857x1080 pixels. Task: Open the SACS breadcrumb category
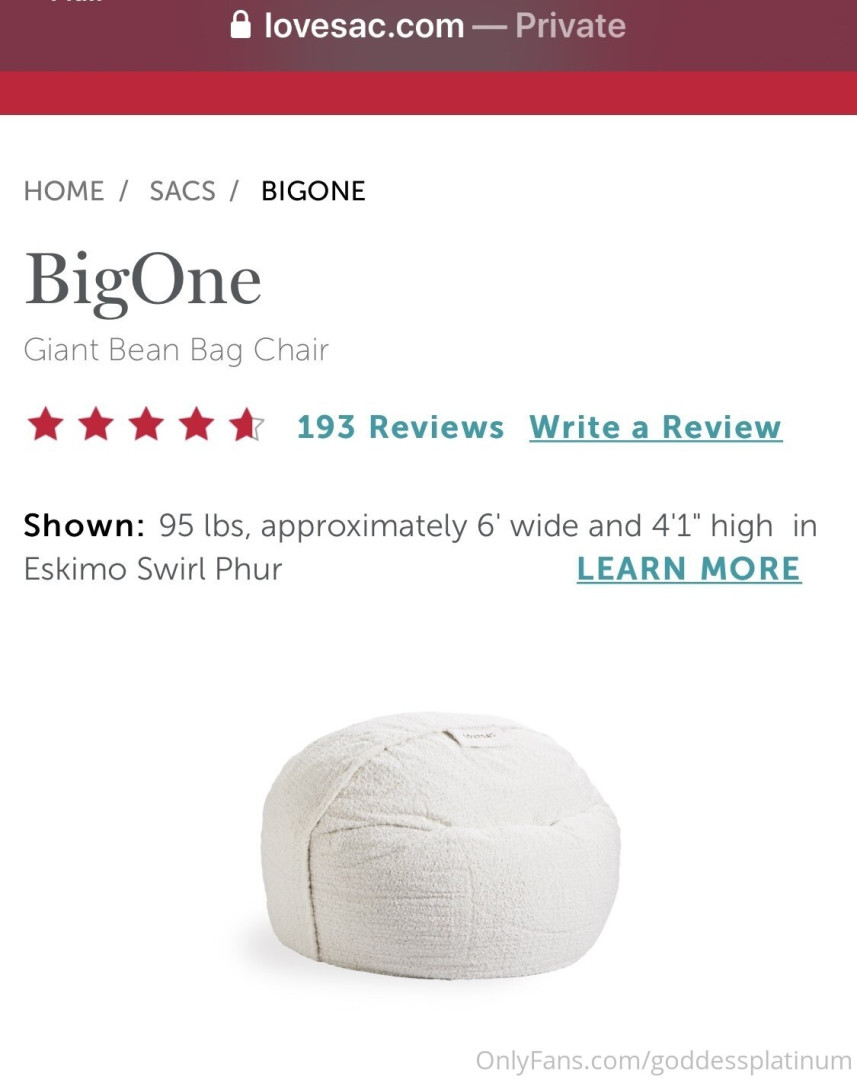click(182, 191)
